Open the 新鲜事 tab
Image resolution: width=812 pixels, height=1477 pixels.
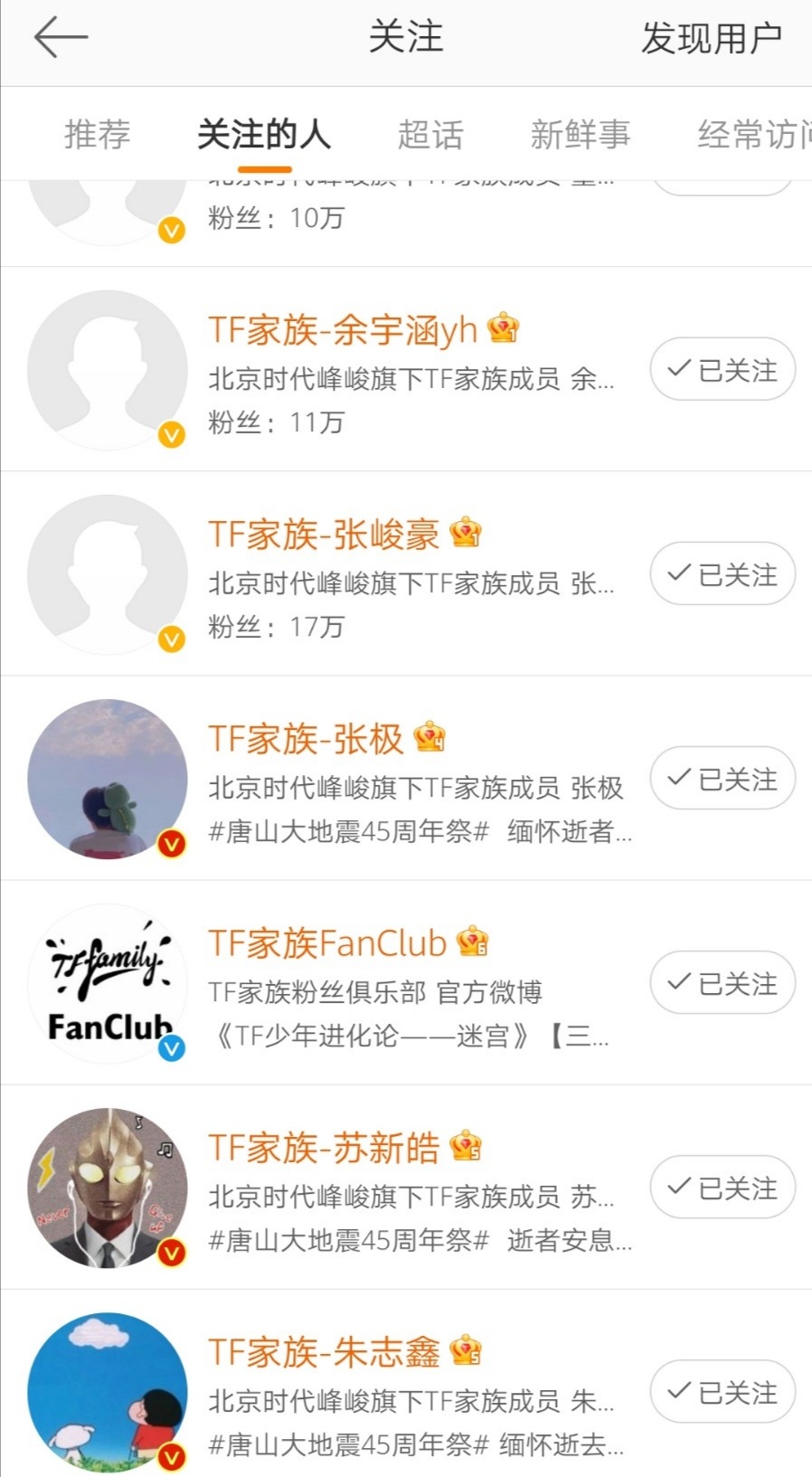[581, 136]
